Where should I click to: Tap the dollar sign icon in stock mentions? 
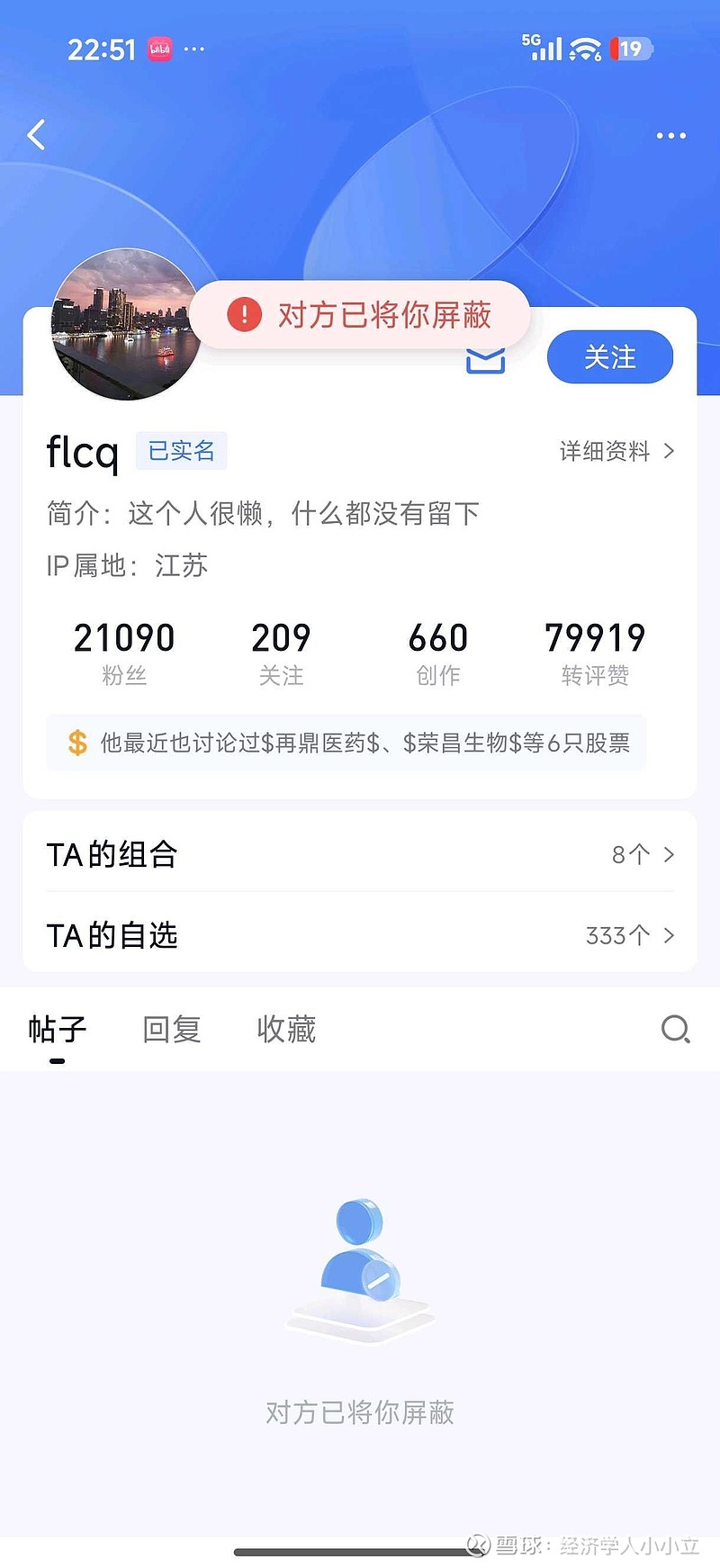(x=76, y=742)
